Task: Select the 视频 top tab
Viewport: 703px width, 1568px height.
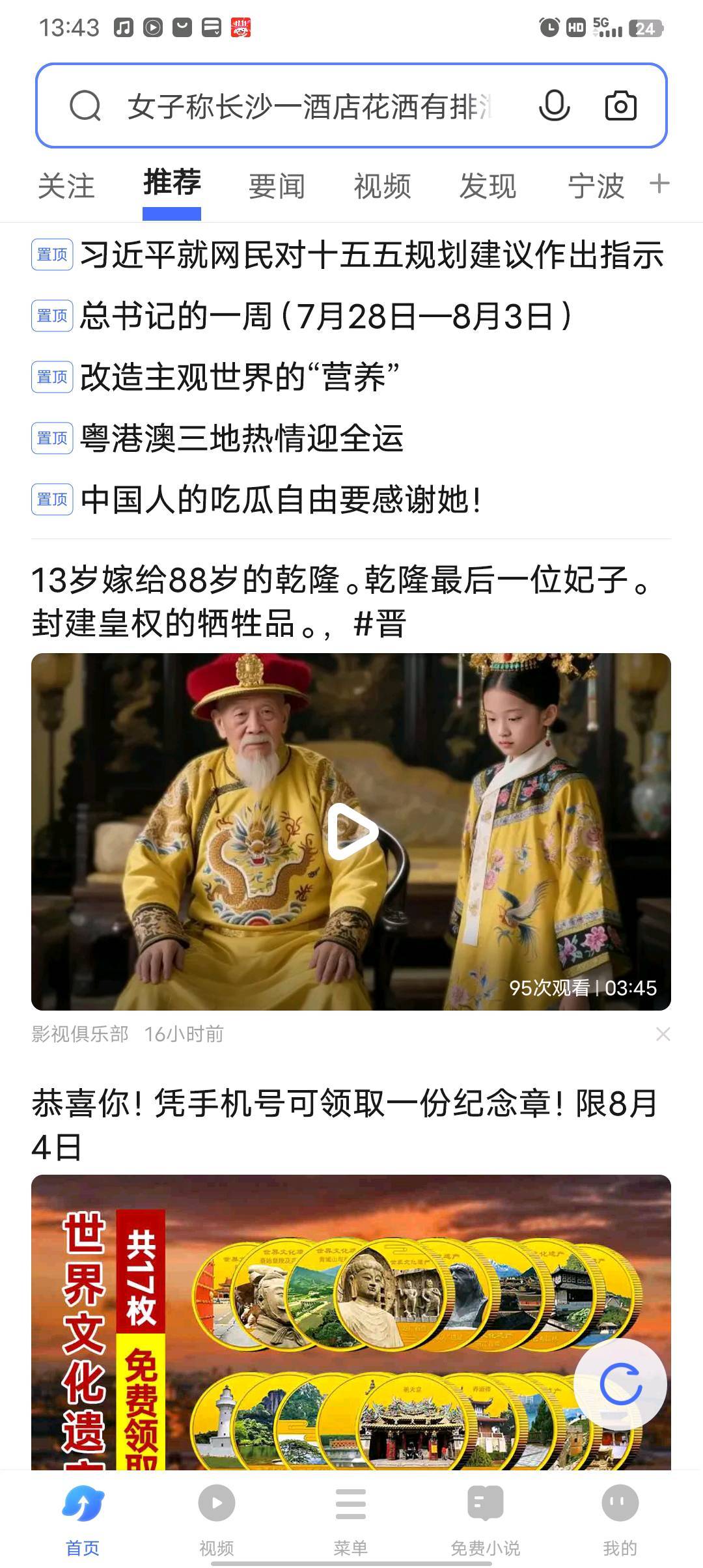Action: [382, 187]
